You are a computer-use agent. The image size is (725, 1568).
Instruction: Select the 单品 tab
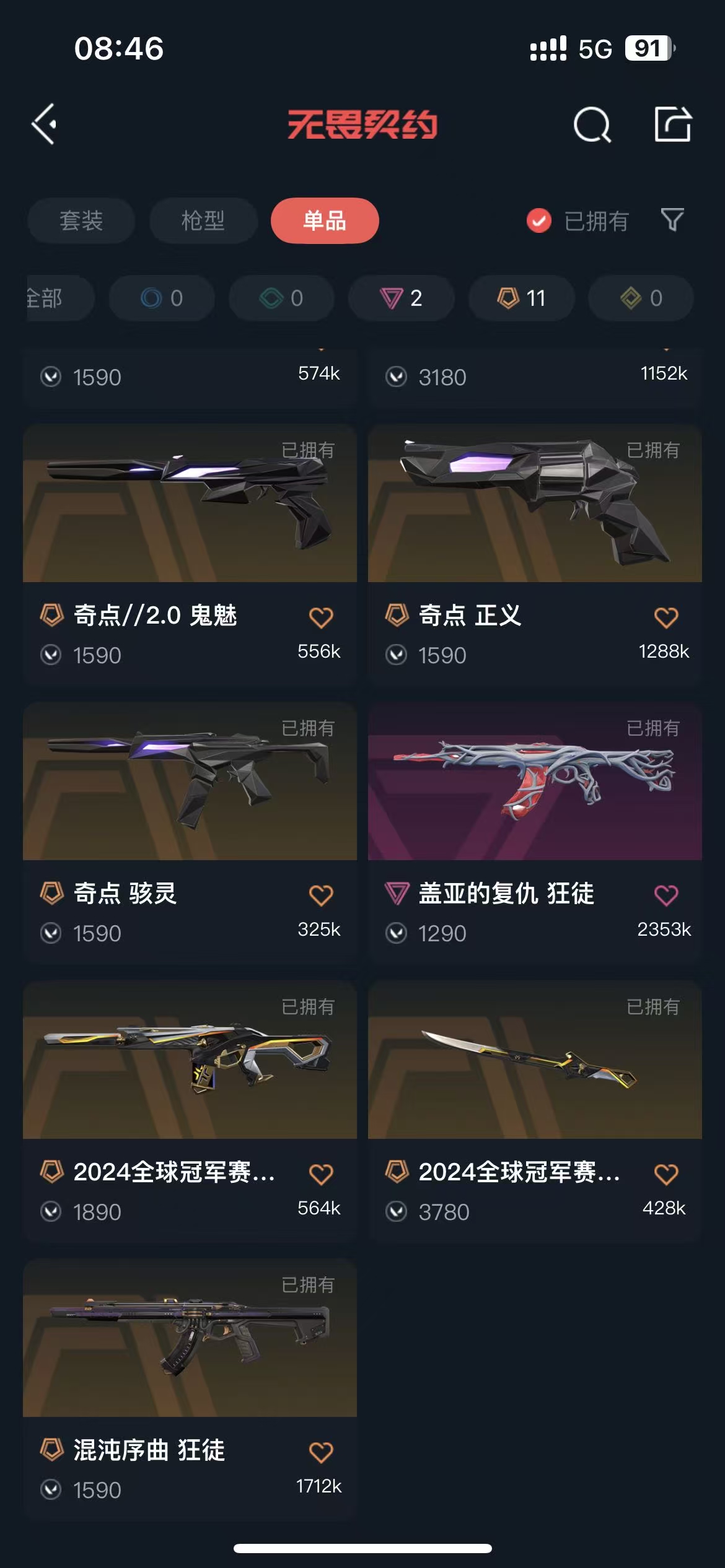[x=325, y=220]
